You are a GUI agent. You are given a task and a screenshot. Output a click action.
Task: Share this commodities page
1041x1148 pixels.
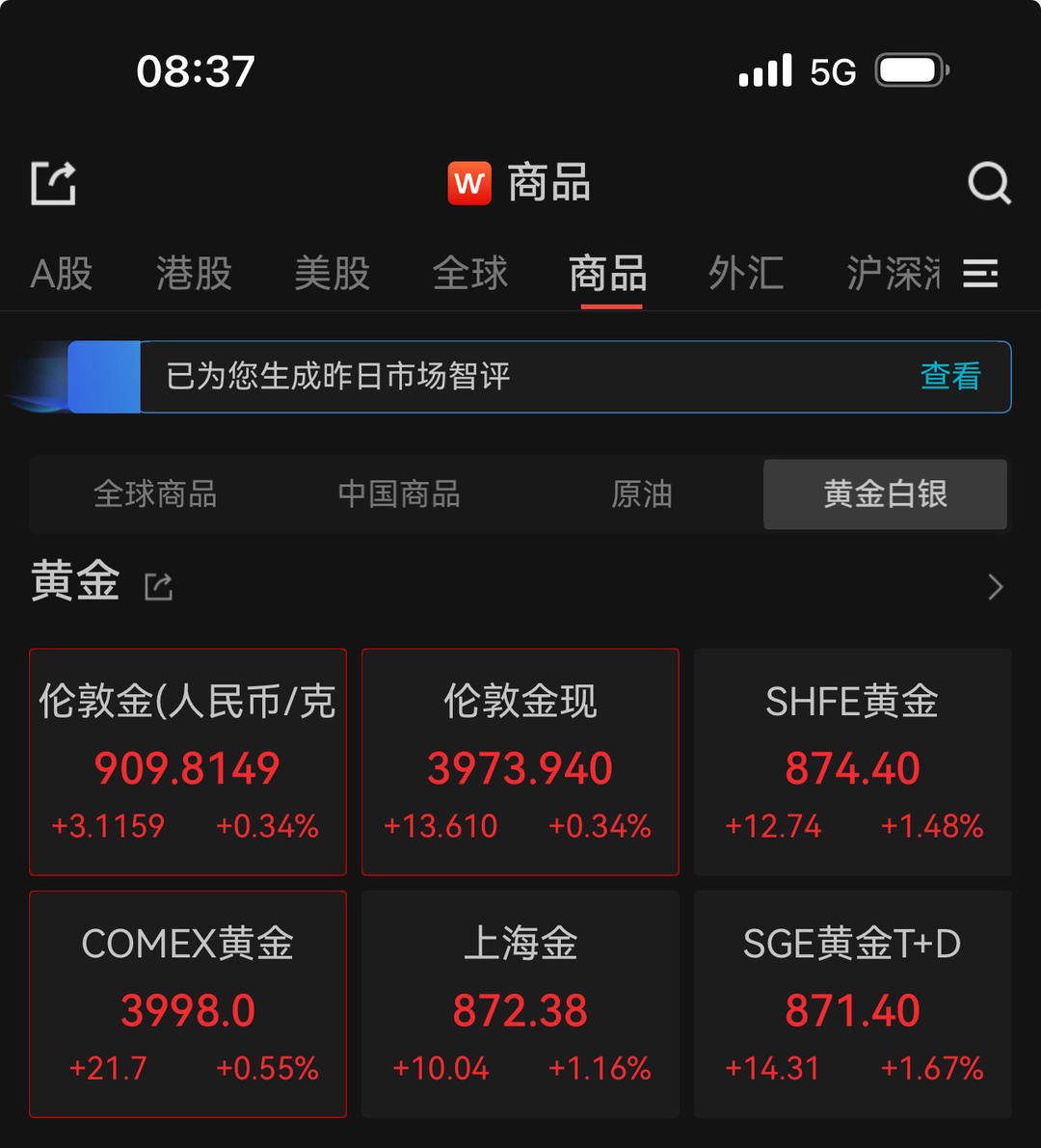(54, 183)
